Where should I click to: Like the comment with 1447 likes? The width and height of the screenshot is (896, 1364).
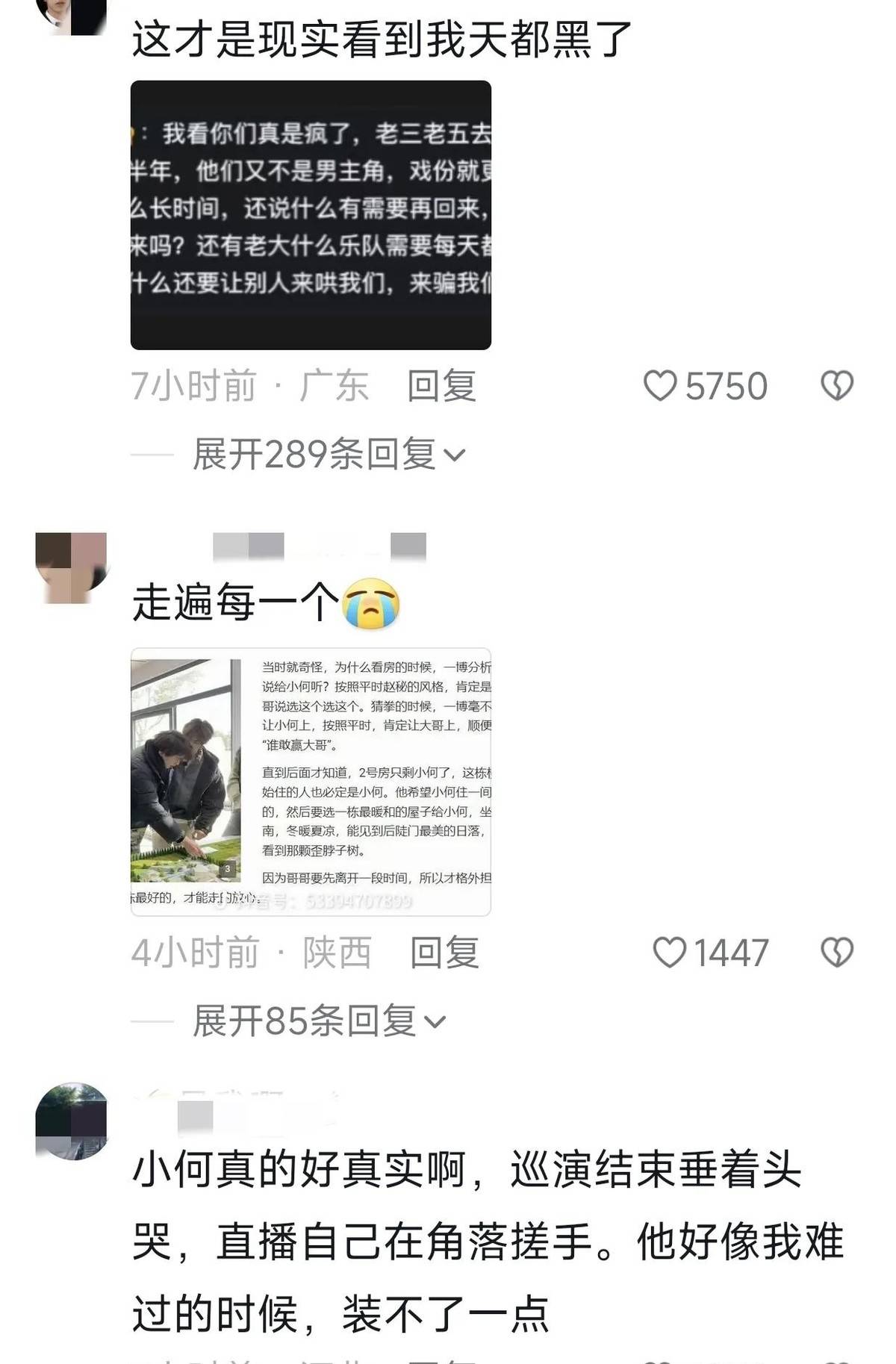(x=669, y=953)
